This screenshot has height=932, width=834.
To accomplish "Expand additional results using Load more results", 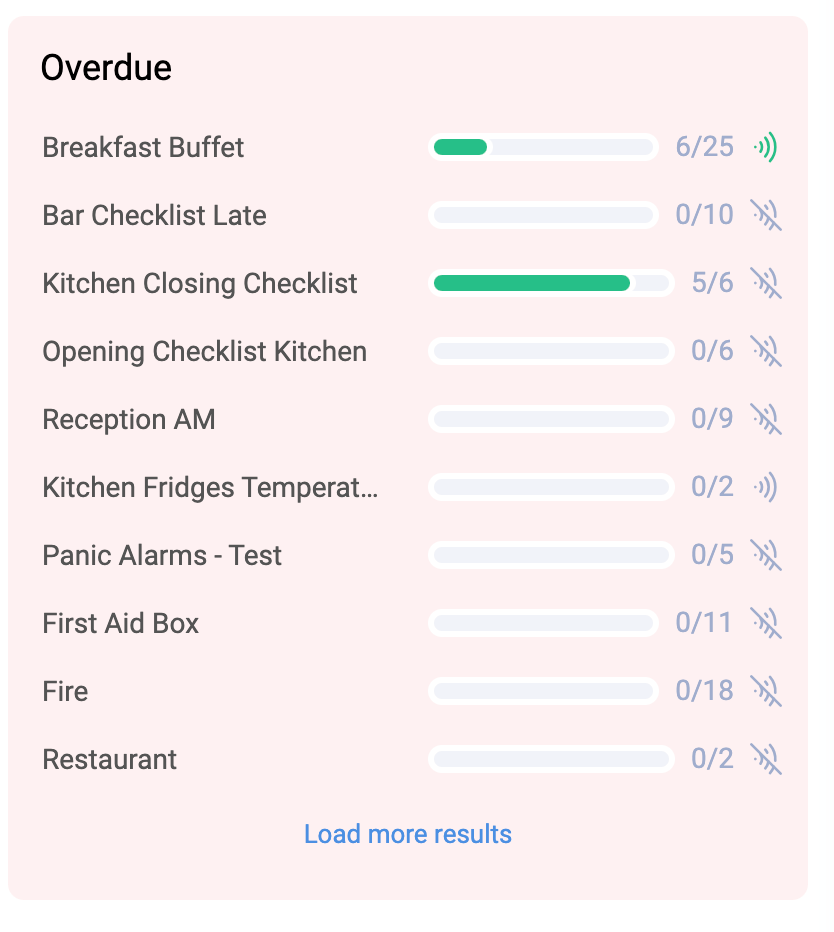I will (x=407, y=833).
